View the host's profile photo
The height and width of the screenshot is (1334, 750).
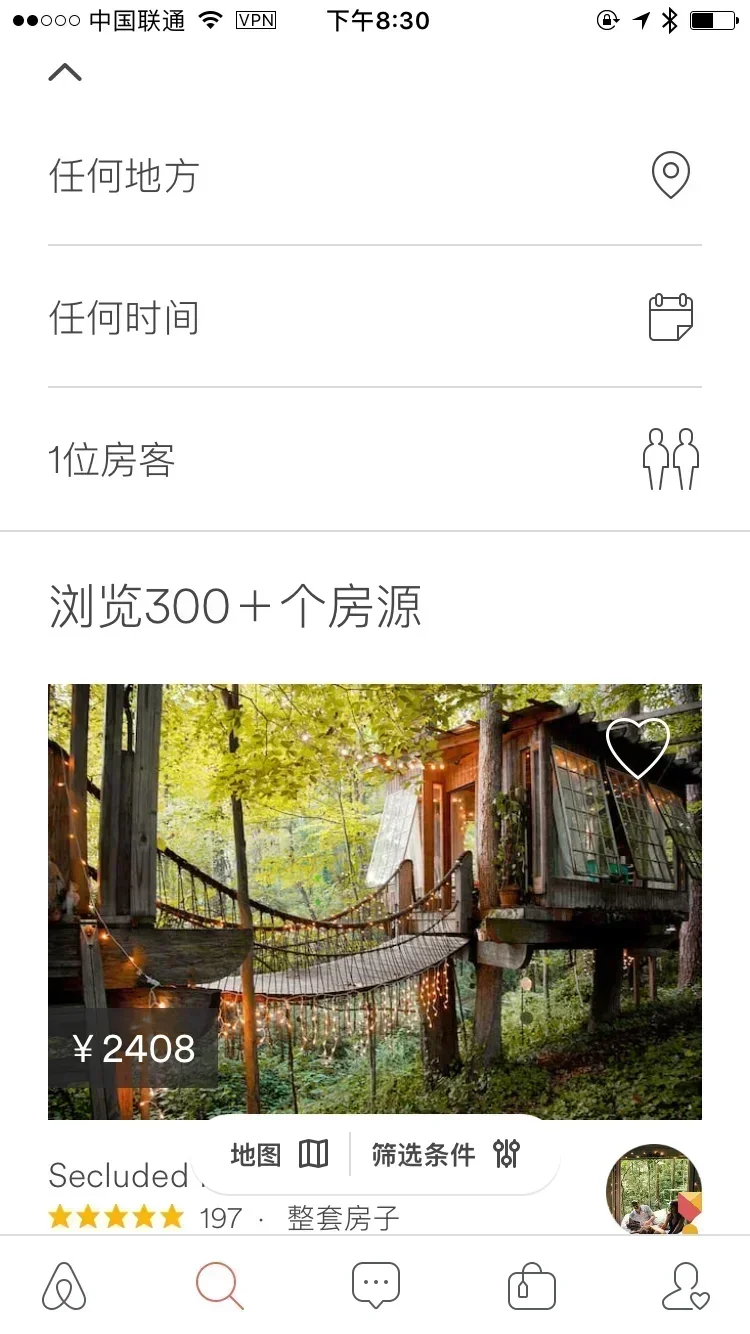point(654,1190)
